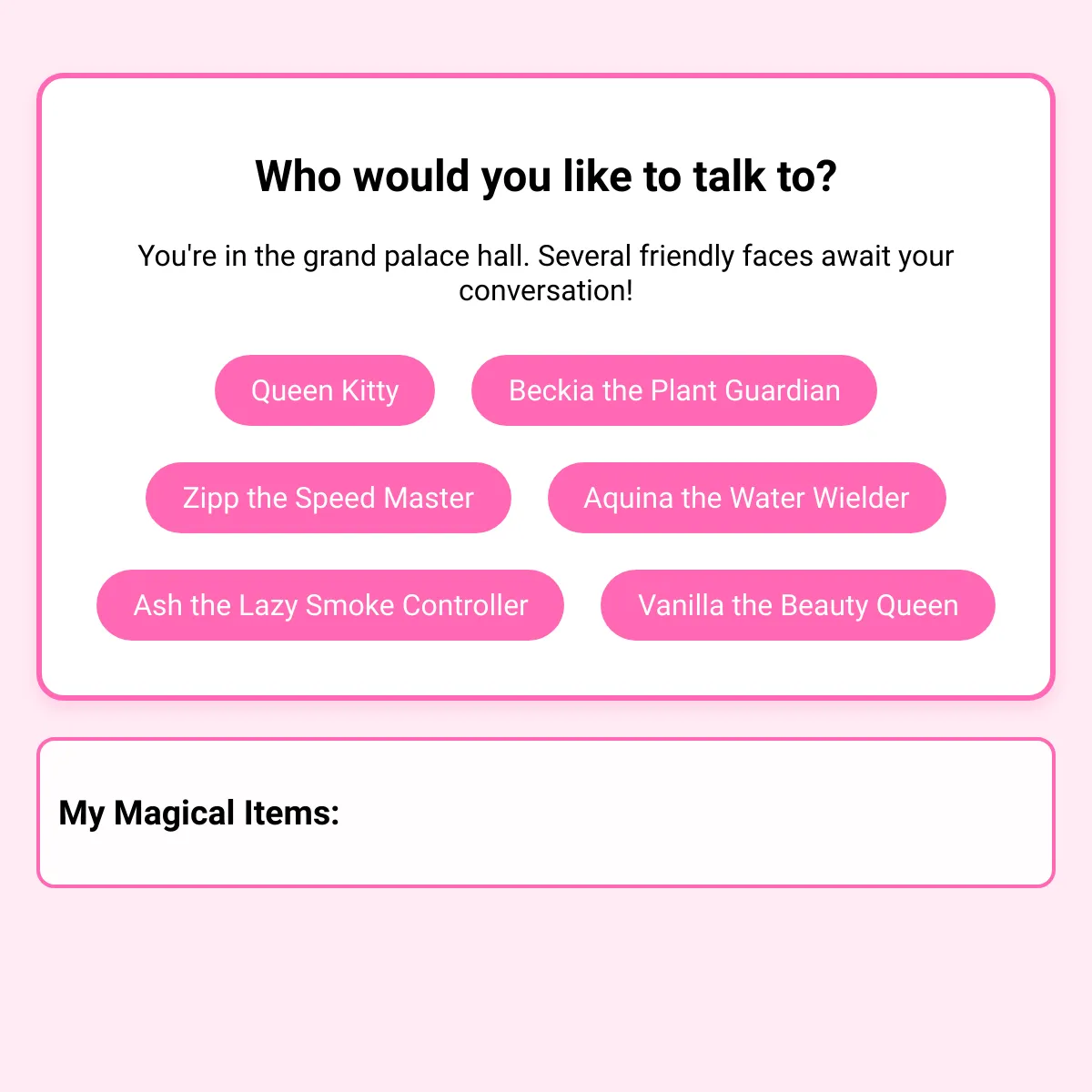Image resolution: width=1092 pixels, height=1092 pixels.
Task: Select Zipp the Speed Master
Action: click(328, 498)
